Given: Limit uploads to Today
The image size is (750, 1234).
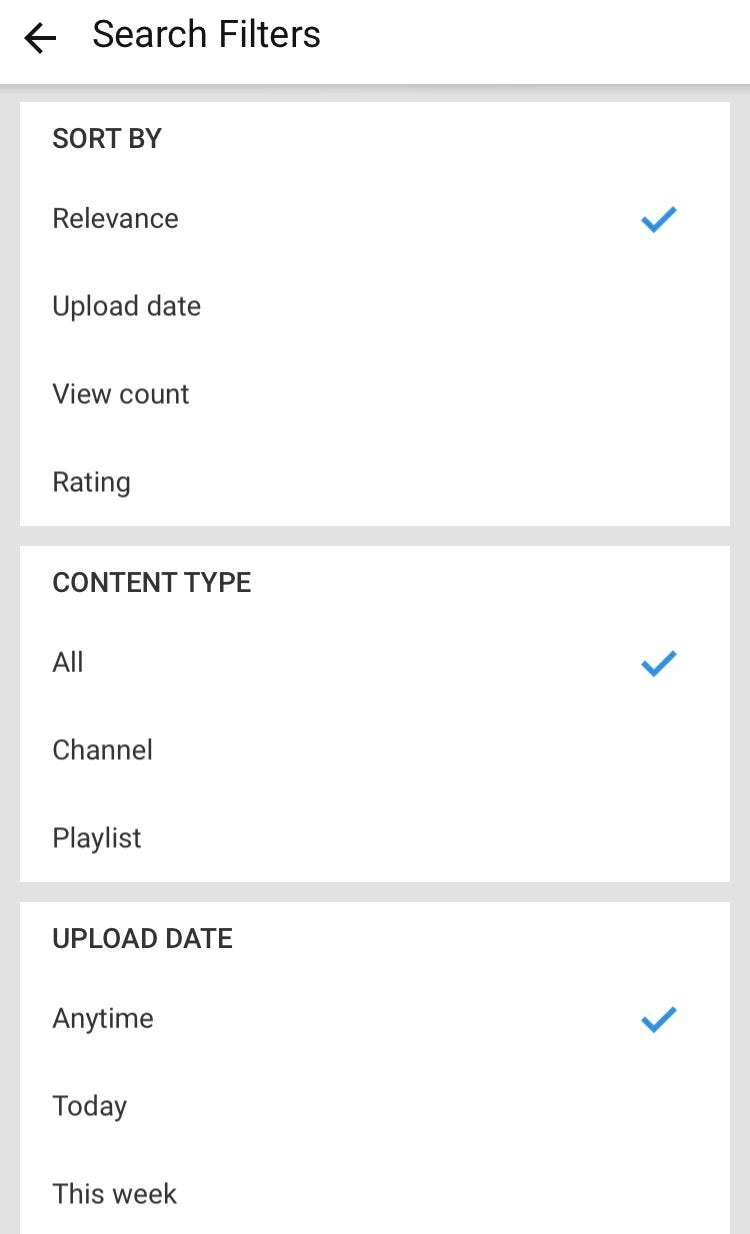Looking at the screenshot, I should click(375, 1106).
